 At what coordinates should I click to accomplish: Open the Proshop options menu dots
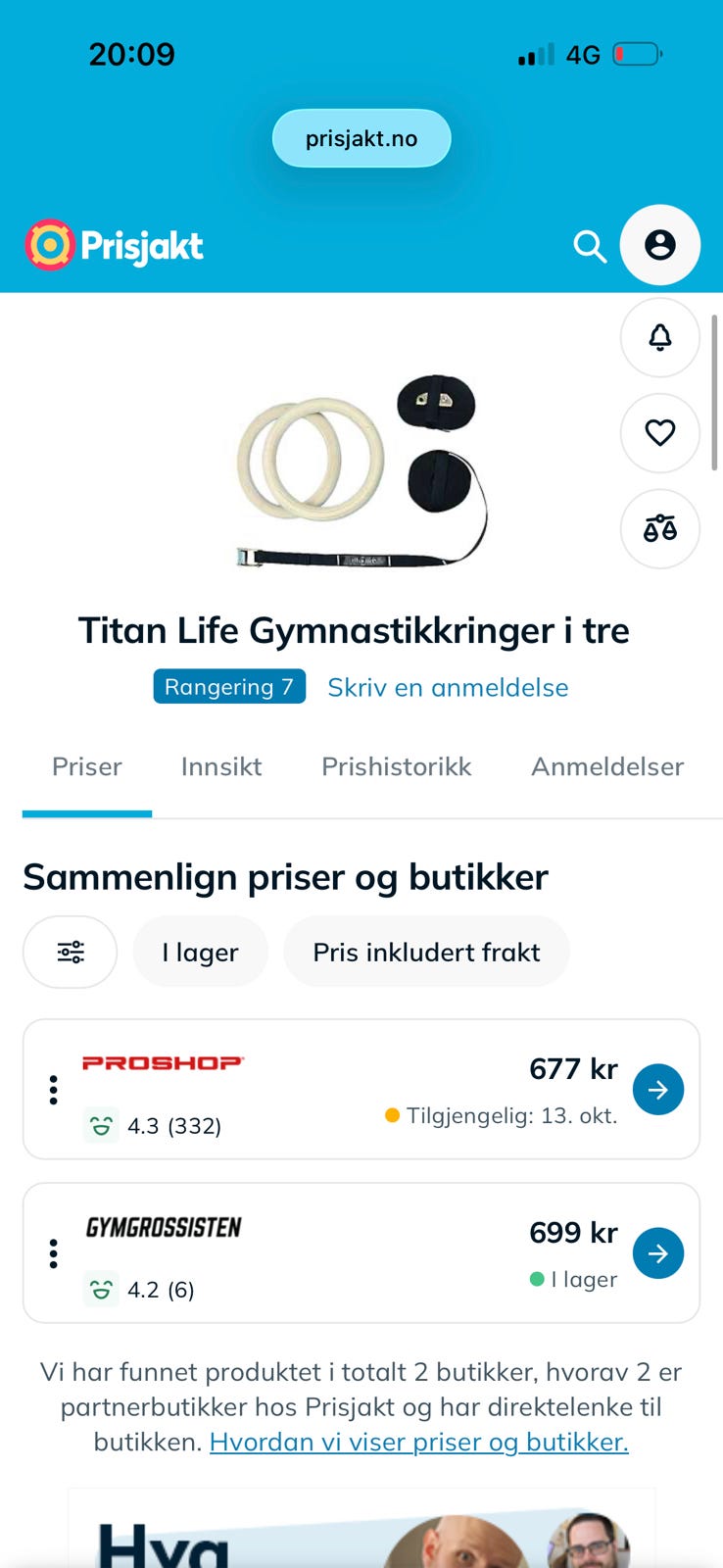click(x=54, y=1090)
